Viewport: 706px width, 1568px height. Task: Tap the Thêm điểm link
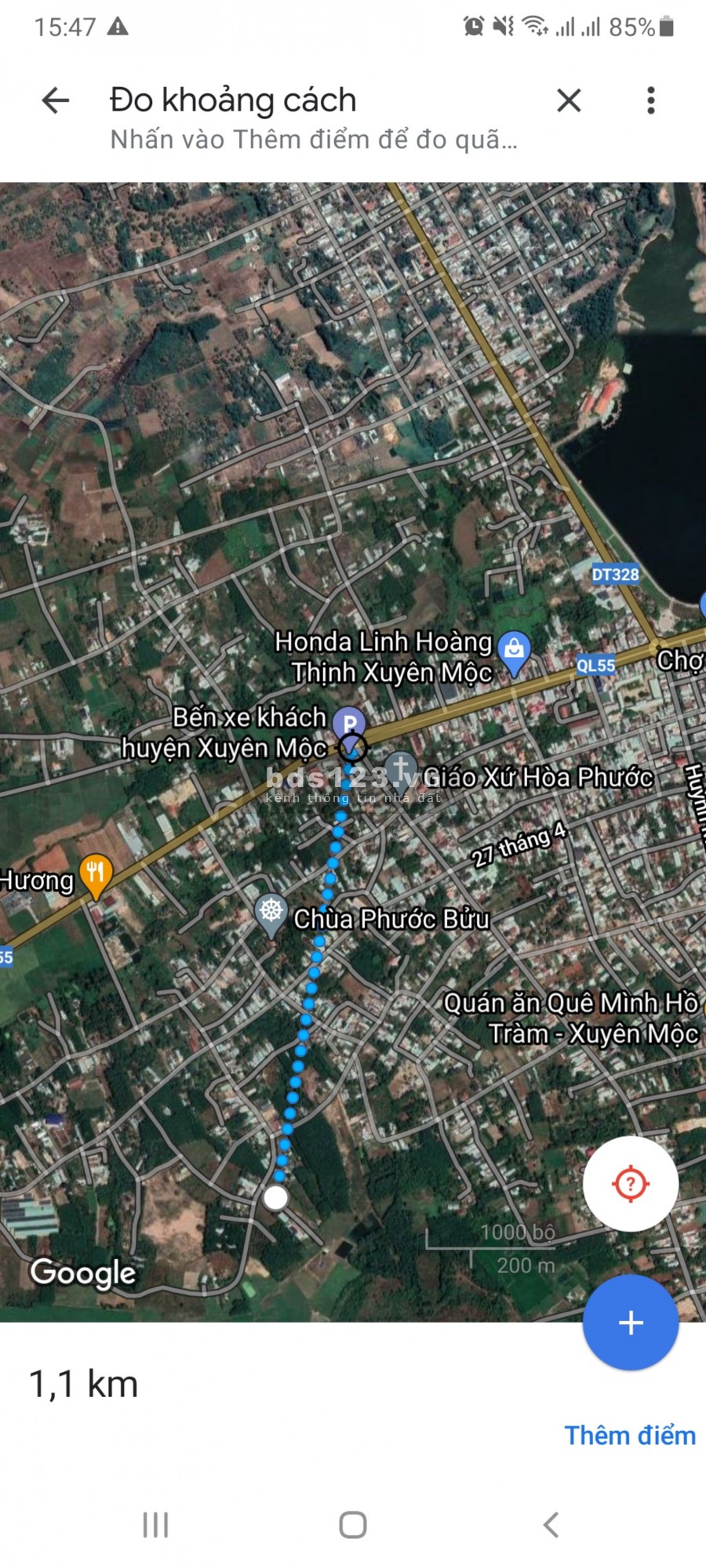click(629, 1436)
